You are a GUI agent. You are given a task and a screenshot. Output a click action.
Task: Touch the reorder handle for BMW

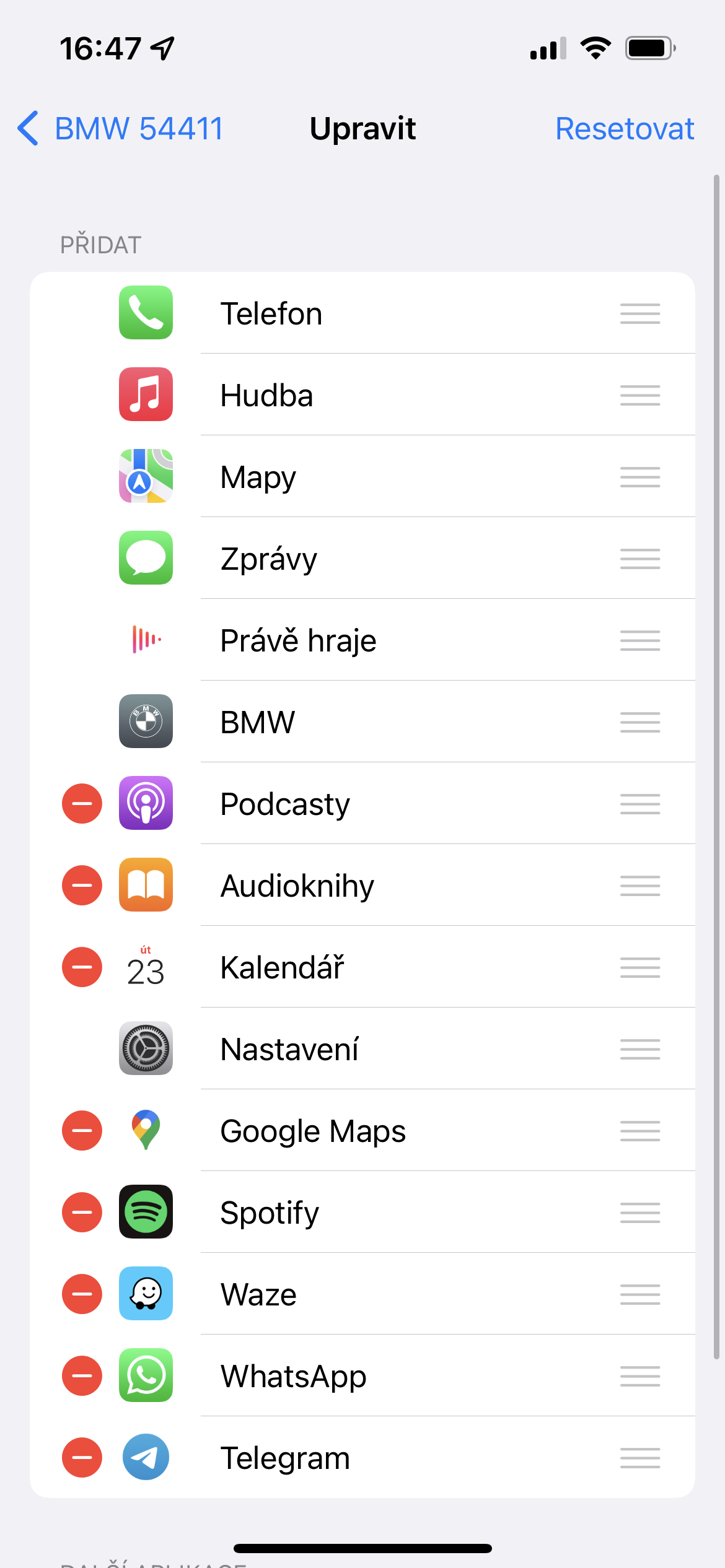point(640,722)
